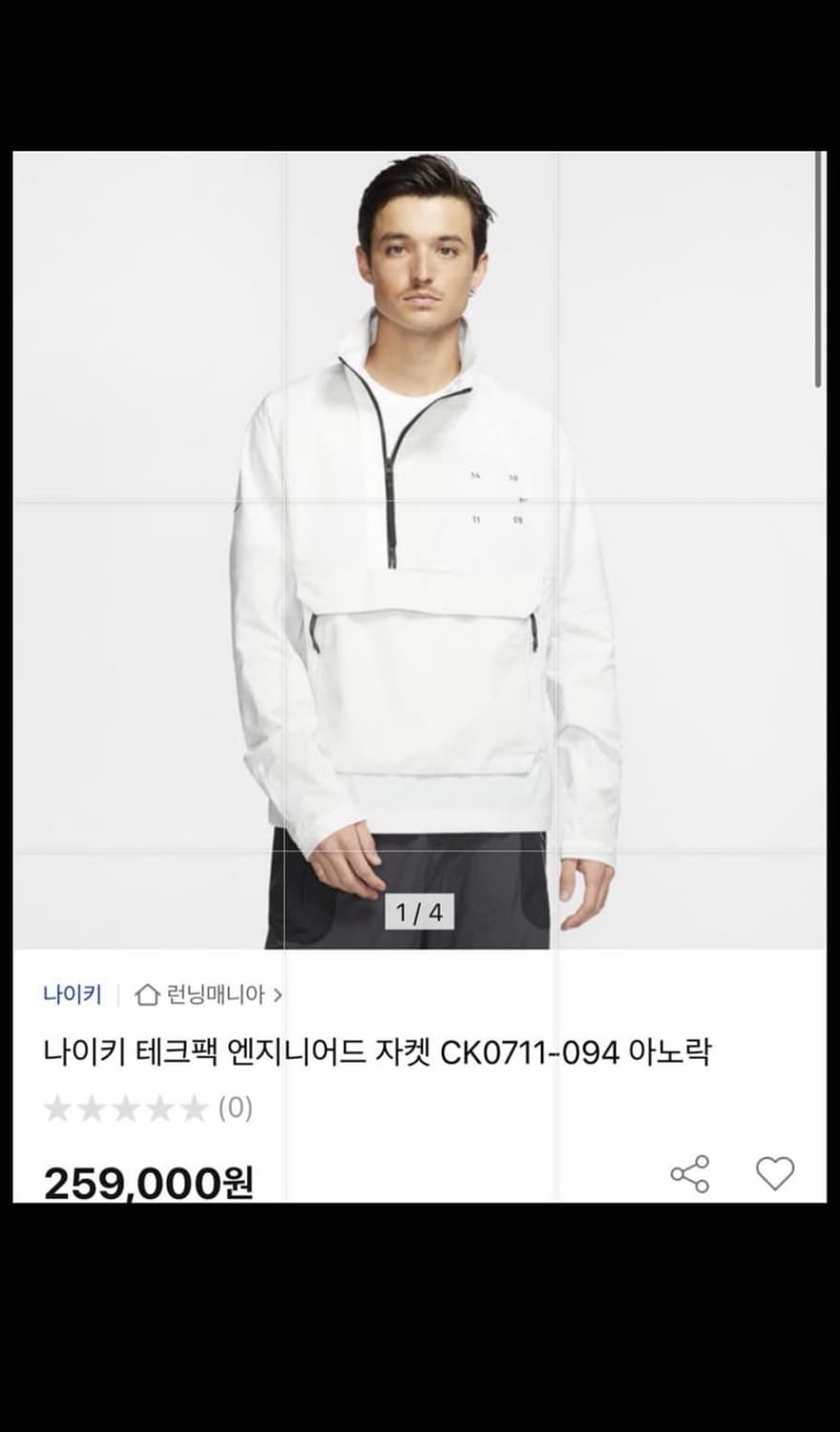Expand the 런닝매니아 store page via the chevron
The width and height of the screenshot is (840, 1432).
[278, 996]
